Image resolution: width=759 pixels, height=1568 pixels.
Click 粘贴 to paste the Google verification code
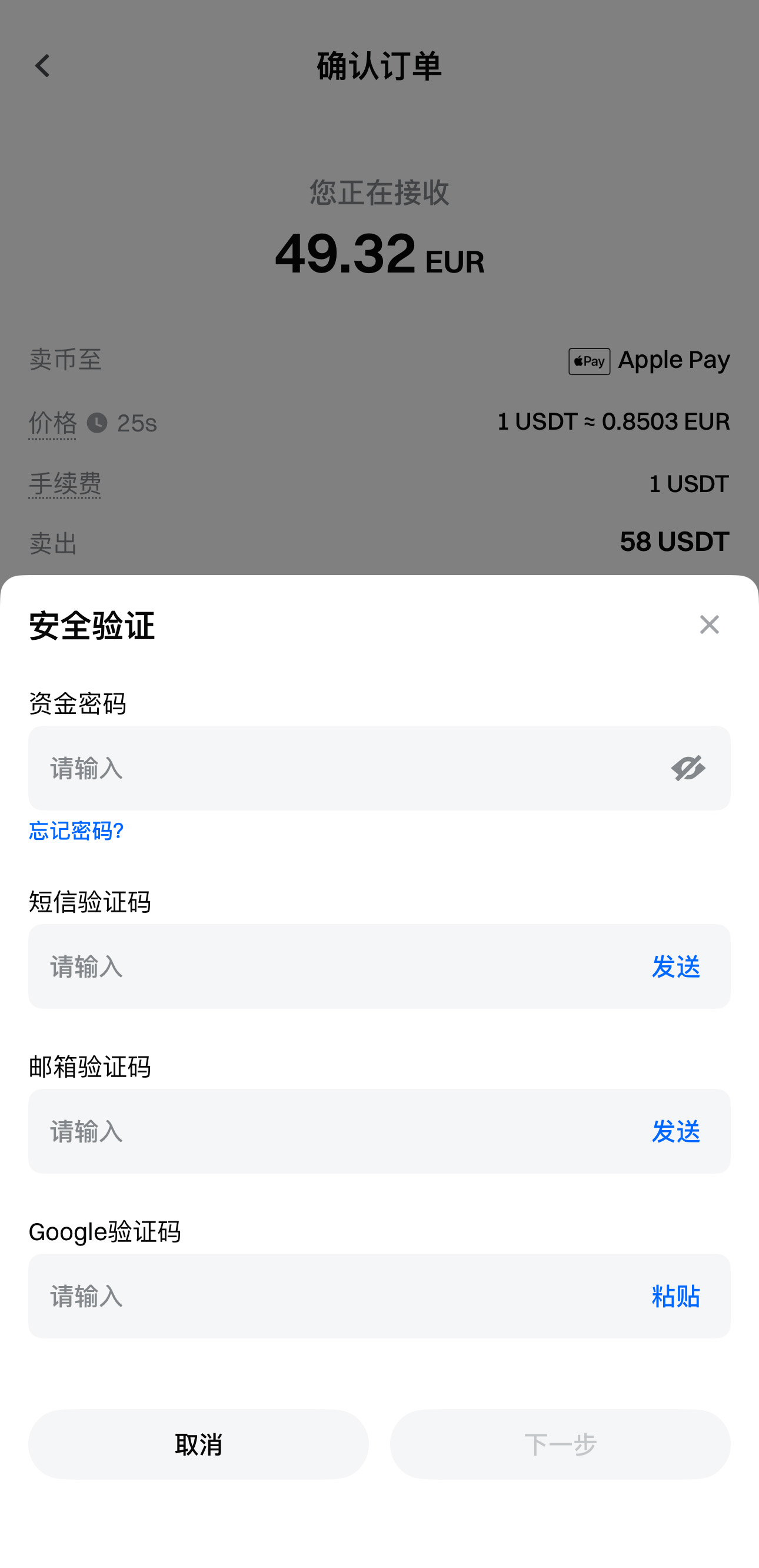click(675, 1297)
